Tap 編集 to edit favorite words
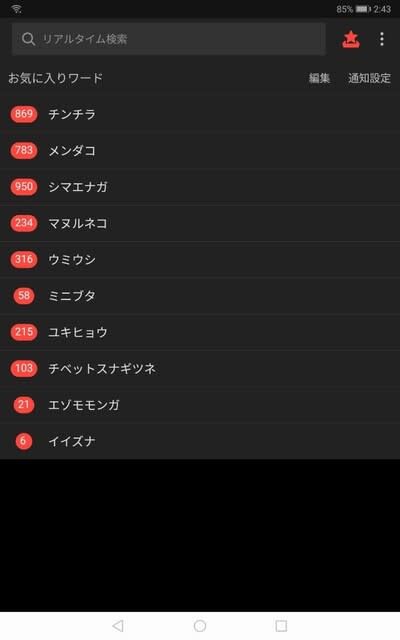The image size is (400, 640). pos(319,78)
